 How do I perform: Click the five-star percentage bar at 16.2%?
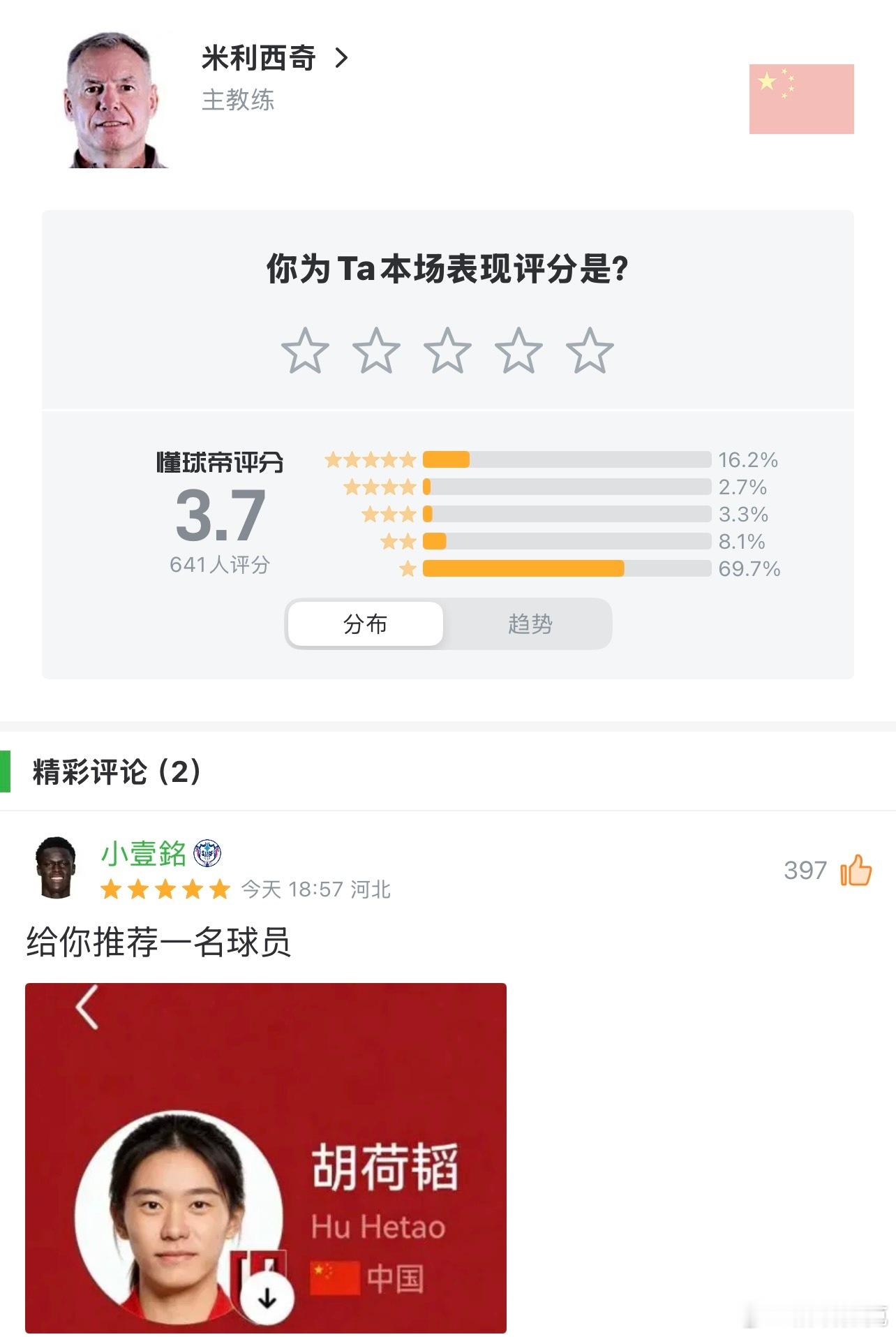(565, 459)
